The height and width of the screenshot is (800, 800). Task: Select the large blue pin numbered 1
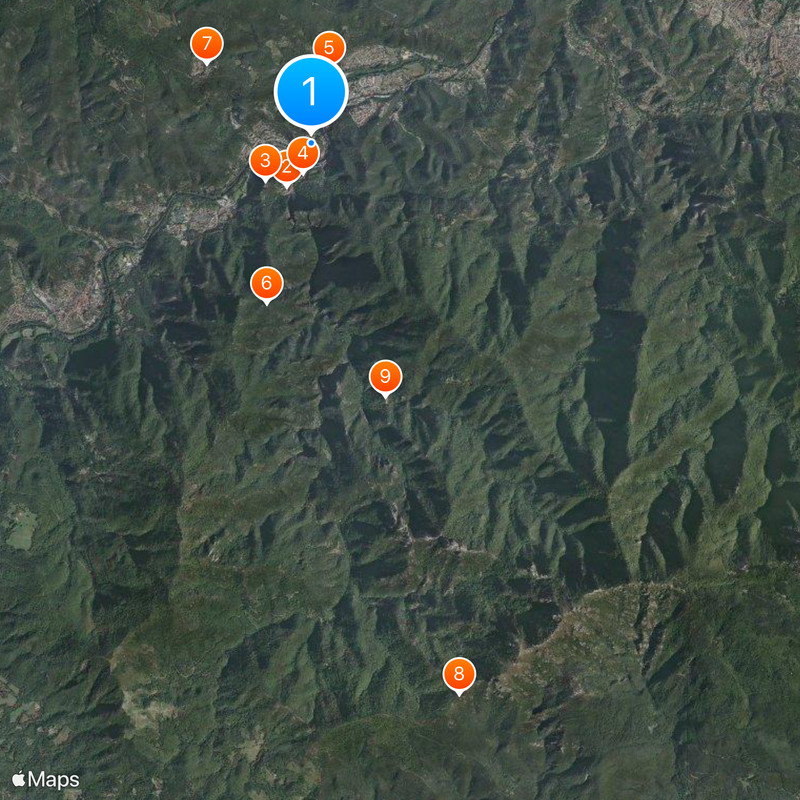point(311,91)
